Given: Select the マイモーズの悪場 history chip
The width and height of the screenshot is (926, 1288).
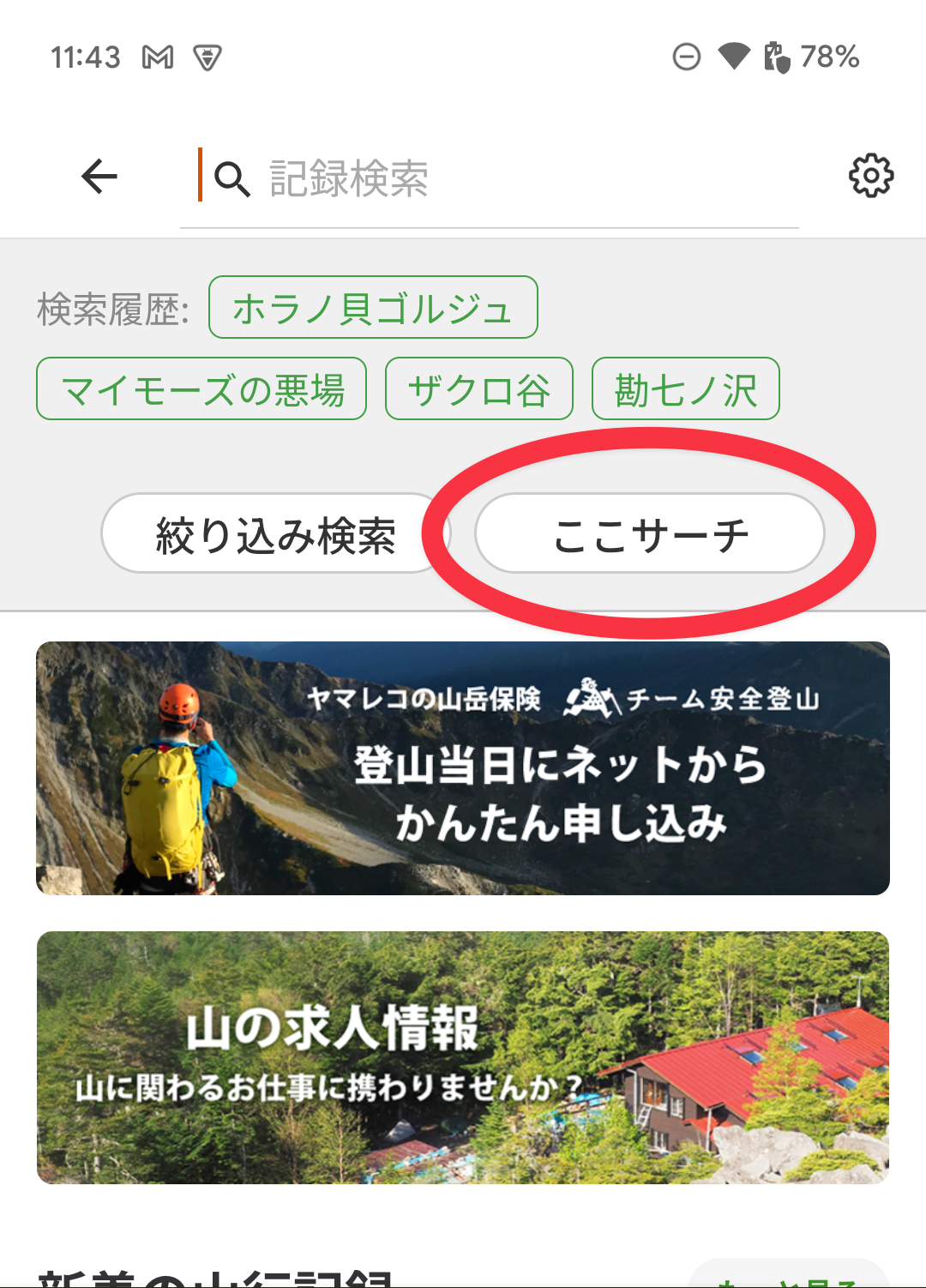Looking at the screenshot, I should pos(201,389).
